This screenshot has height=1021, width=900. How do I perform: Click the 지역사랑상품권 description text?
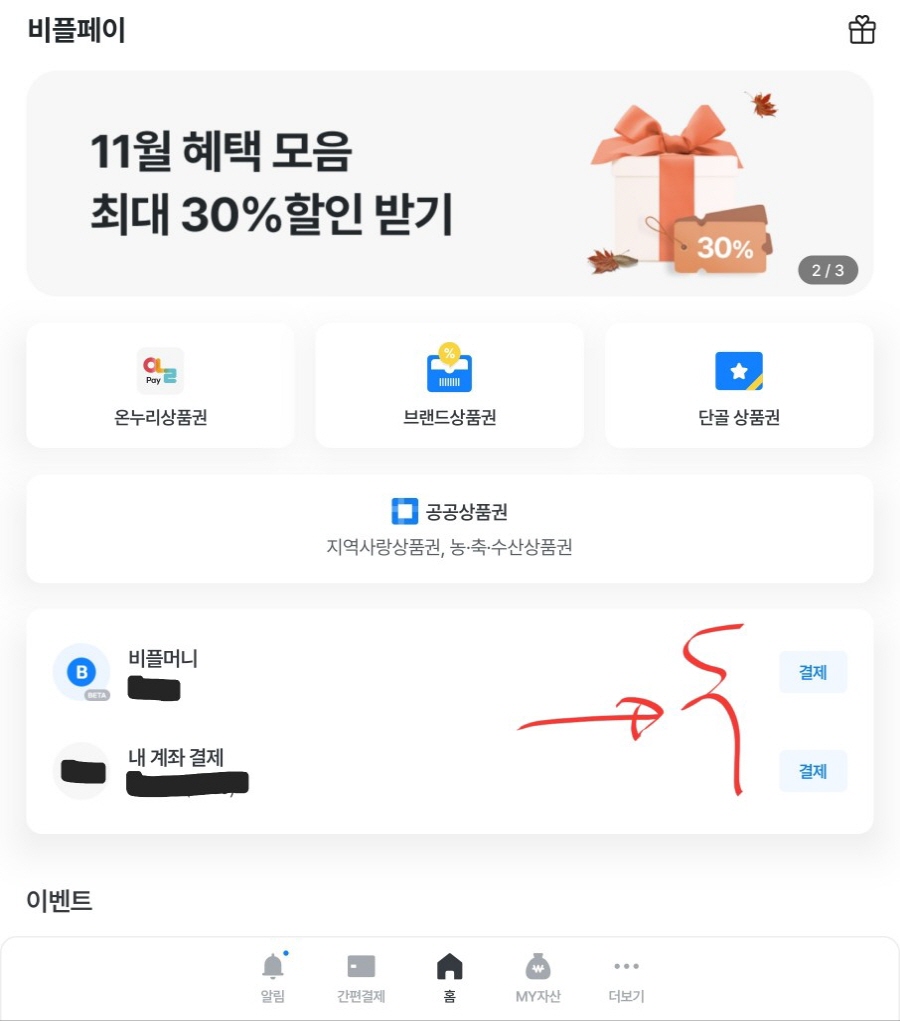click(x=448, y=548)
